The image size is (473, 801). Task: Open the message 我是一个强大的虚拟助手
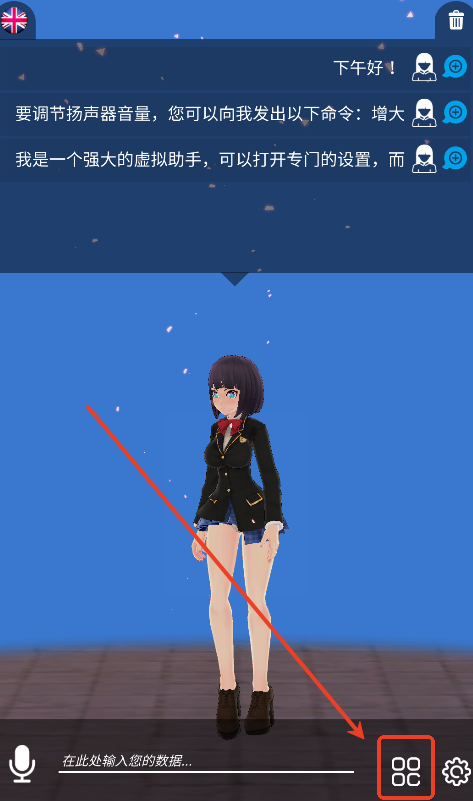210,159
